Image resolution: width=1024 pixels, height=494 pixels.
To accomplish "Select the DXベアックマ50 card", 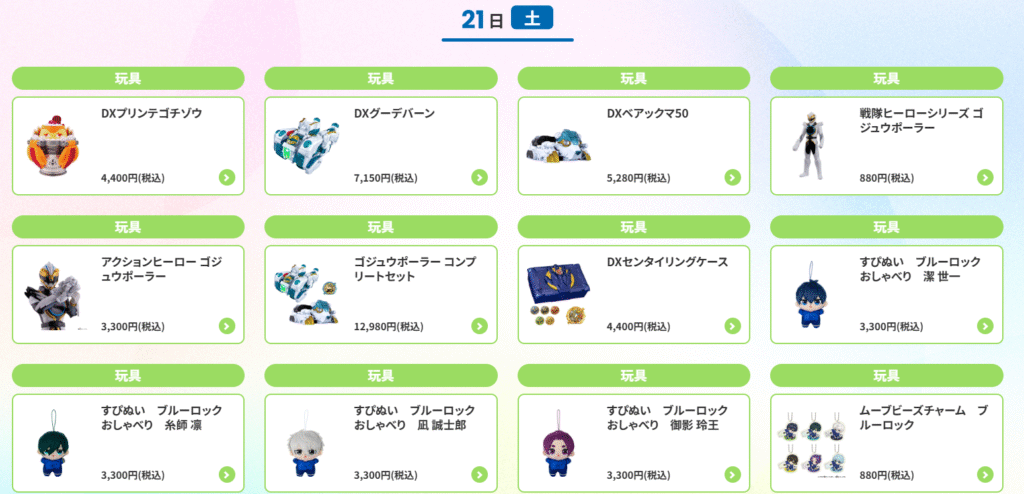I will [x=634, y=146].
